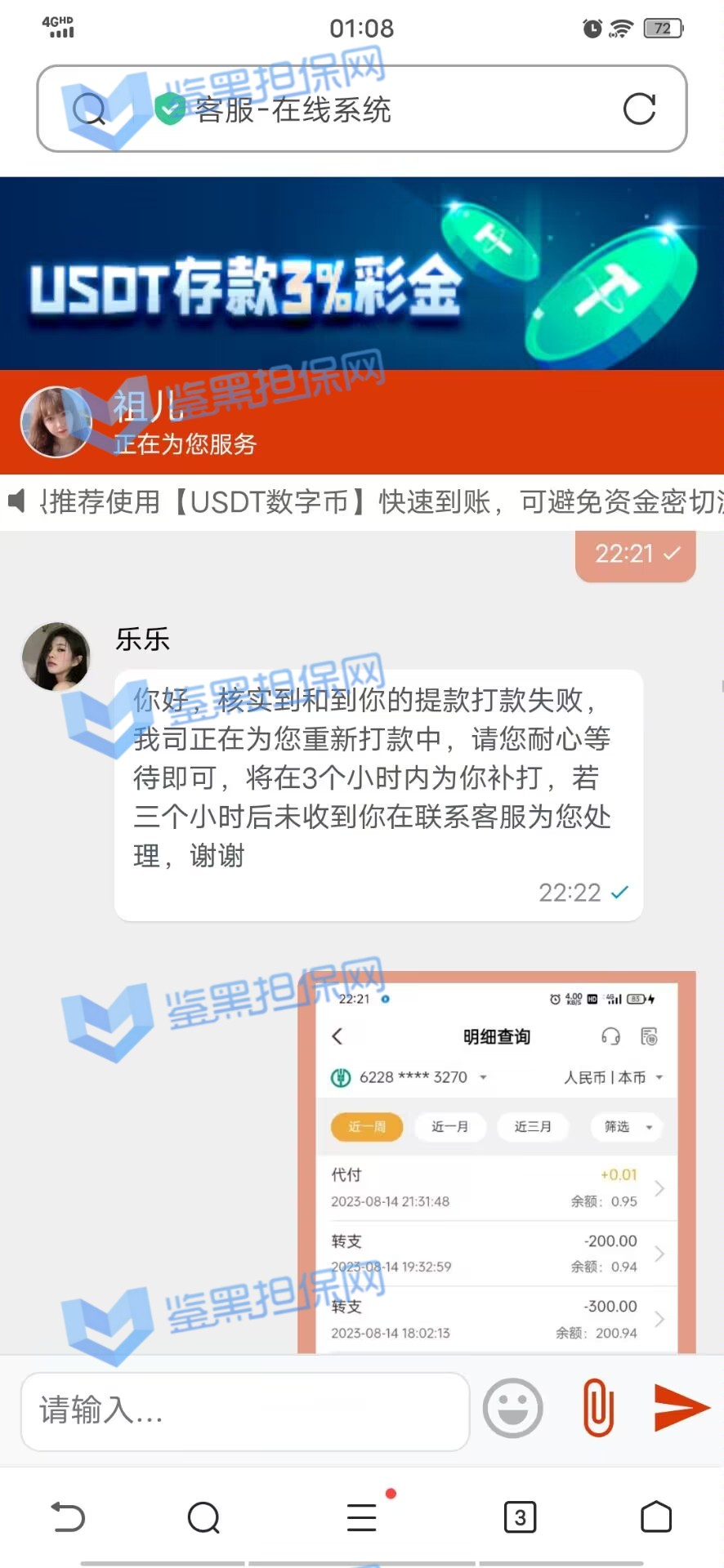Open the emoji picker

512,1408
